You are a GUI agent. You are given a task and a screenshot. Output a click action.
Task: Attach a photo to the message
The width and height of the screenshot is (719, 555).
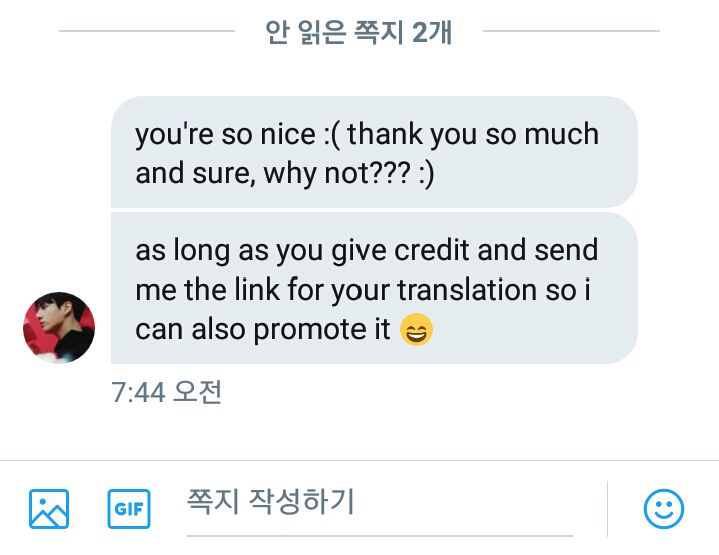[49, 509]
